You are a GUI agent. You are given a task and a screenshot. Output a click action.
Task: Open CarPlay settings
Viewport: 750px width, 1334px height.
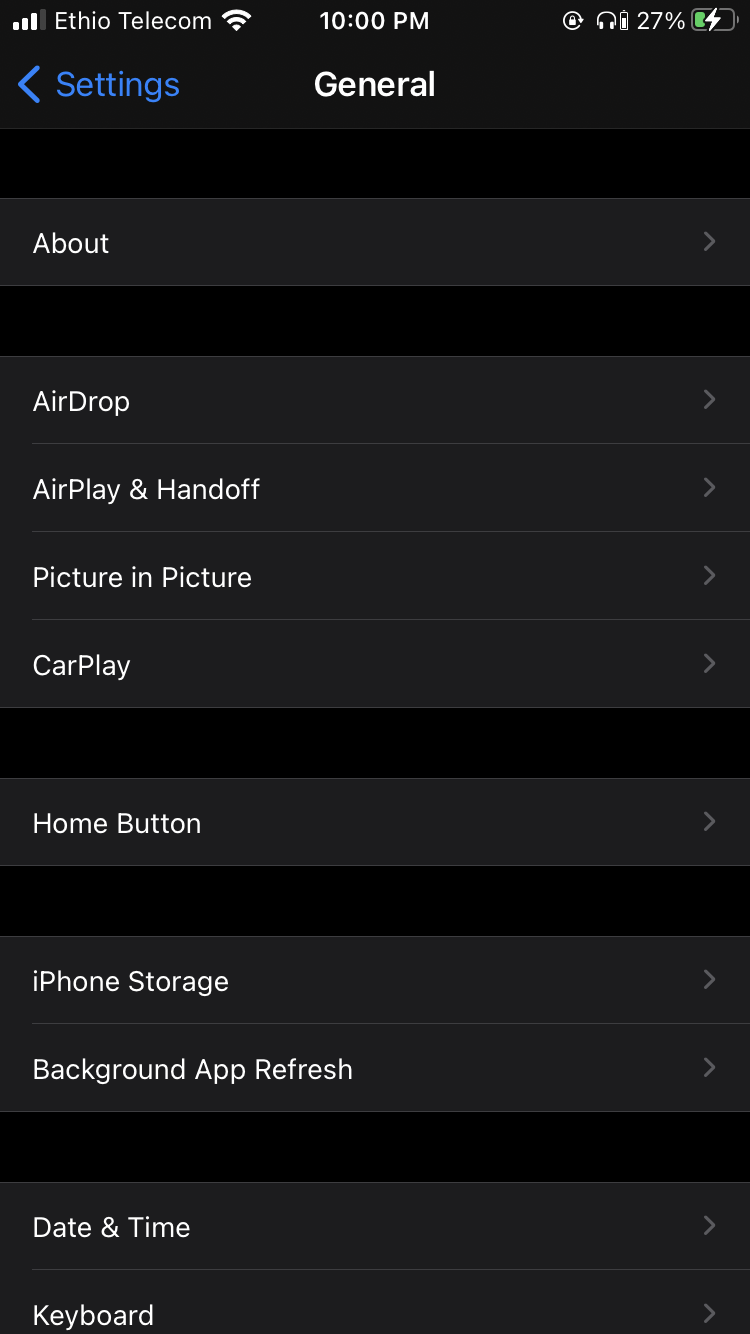tap(375, 665)
